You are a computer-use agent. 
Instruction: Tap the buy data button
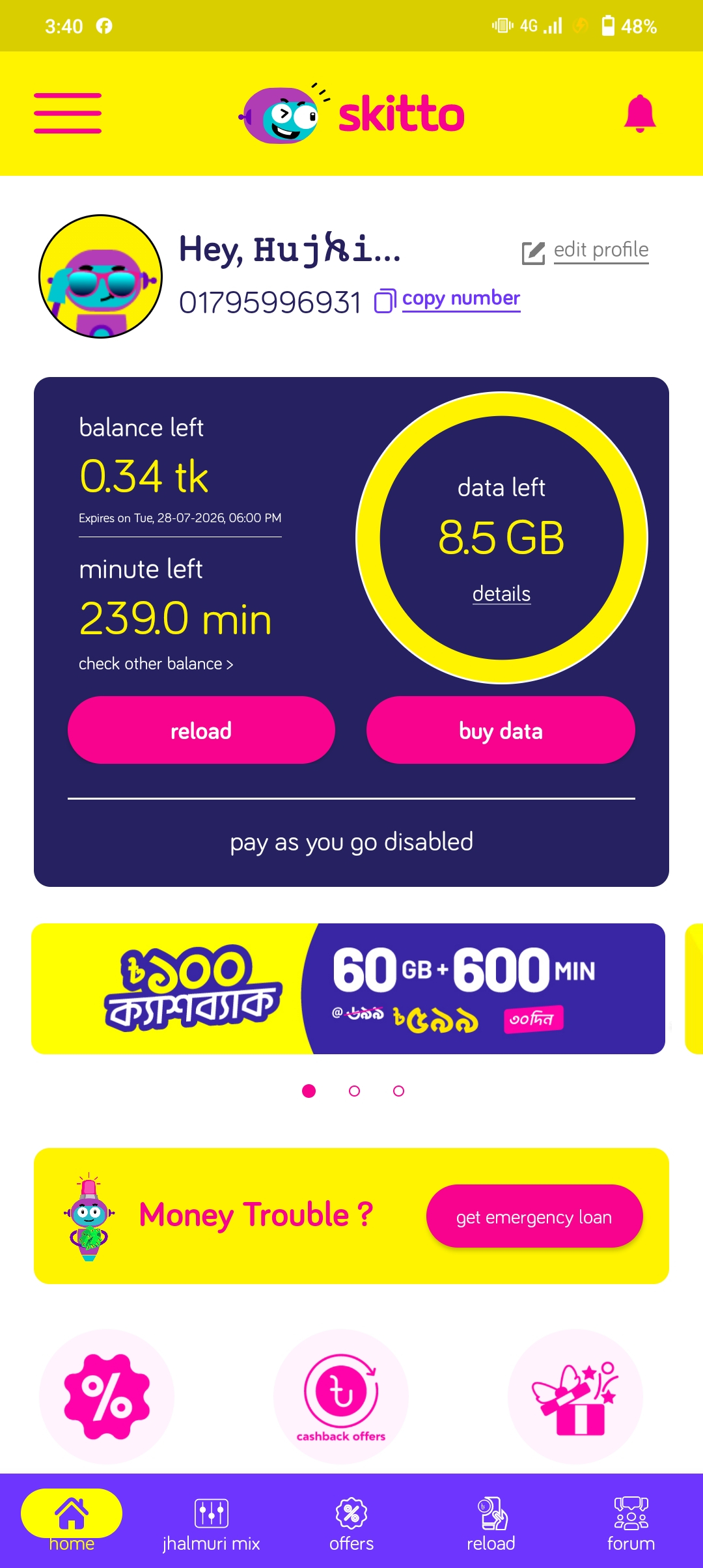pyautogui.click(x=501, y=730)
